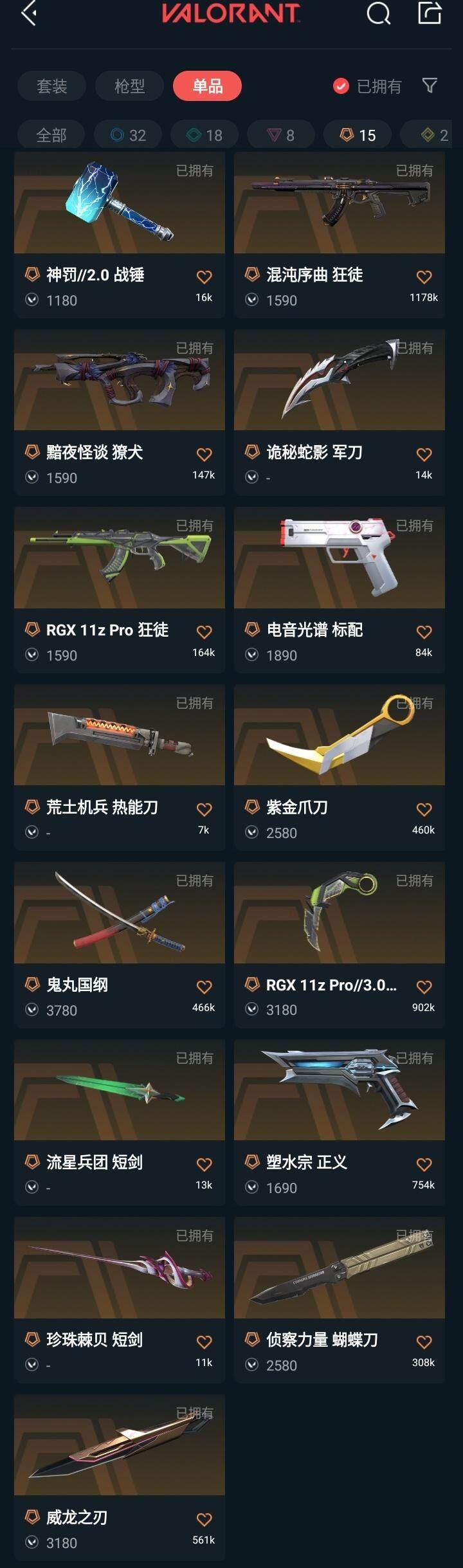This screenshot has width=463, height=1568.
Task: Filter by the pink tier chip 8
Action: 281,135
